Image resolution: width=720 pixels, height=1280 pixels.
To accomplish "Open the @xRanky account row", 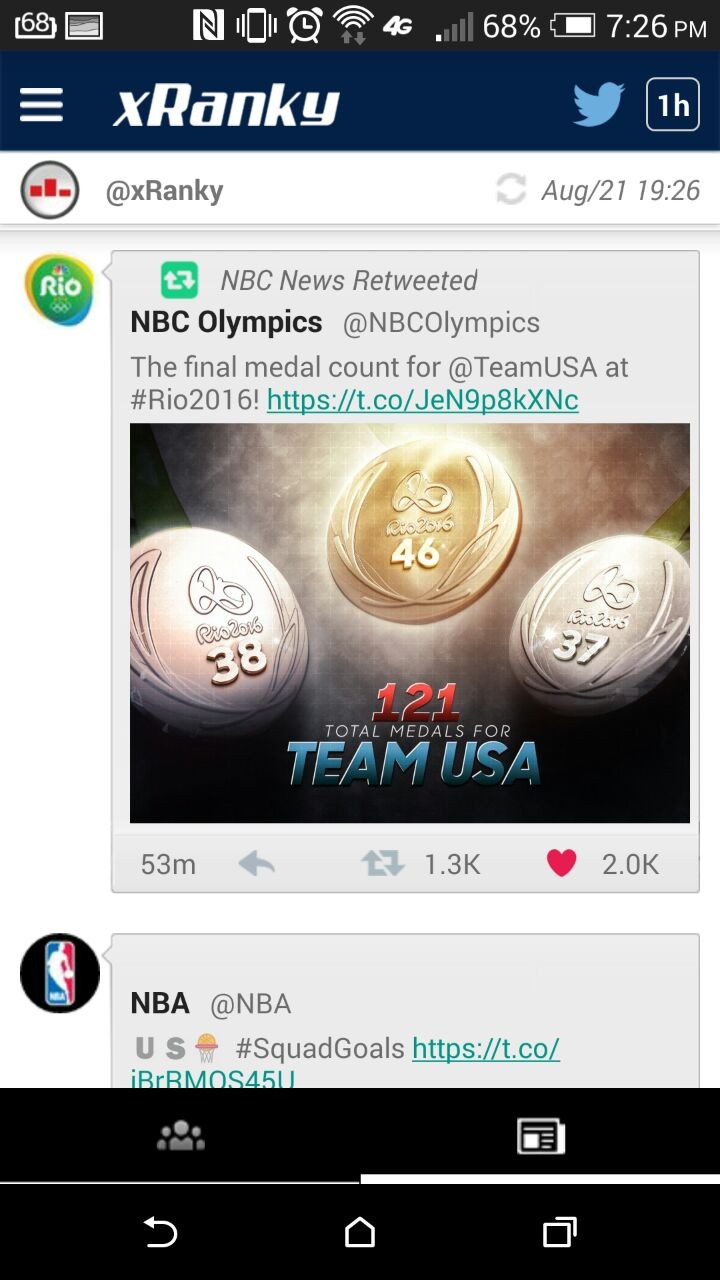I will 165,190.
